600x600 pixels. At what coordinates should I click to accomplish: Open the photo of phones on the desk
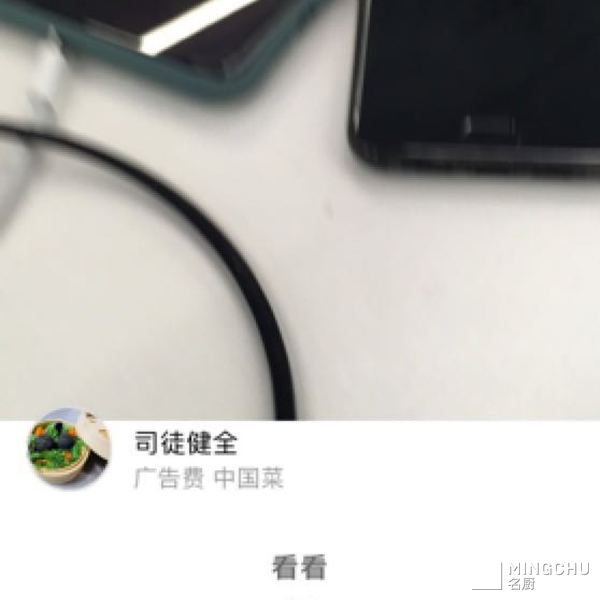coord(300,210)
